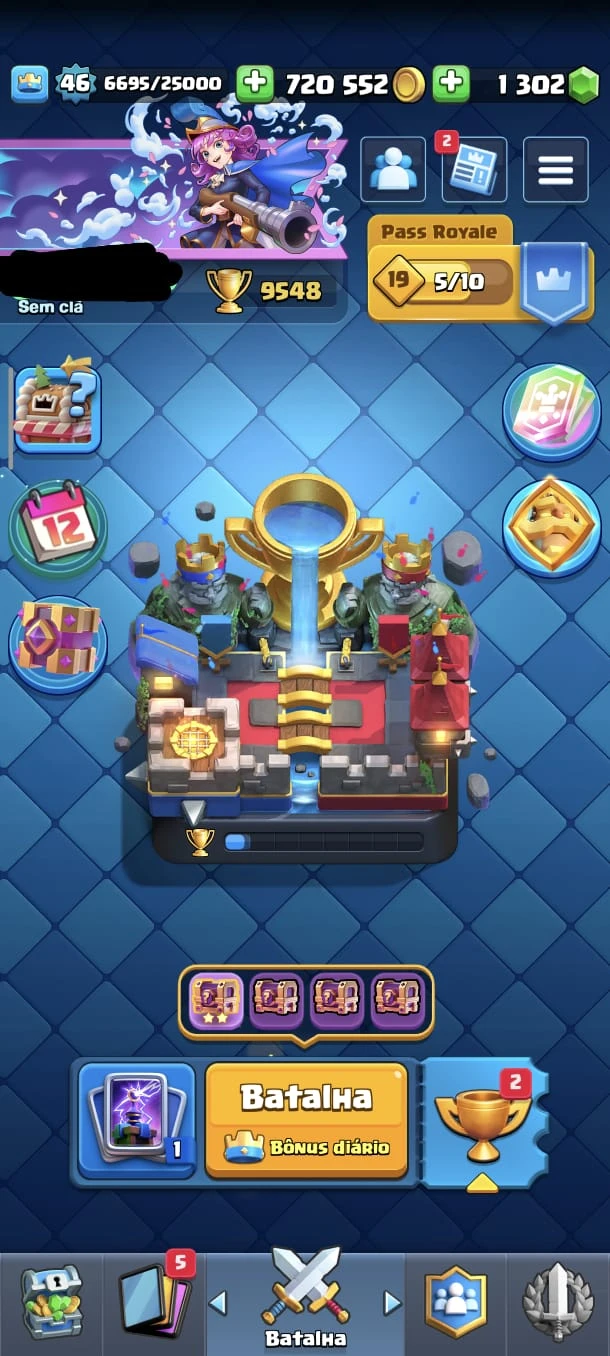Tap the green plus next to gold coins
The height and width of the screenshot is (1356, 610).
[x=255, y=84]
